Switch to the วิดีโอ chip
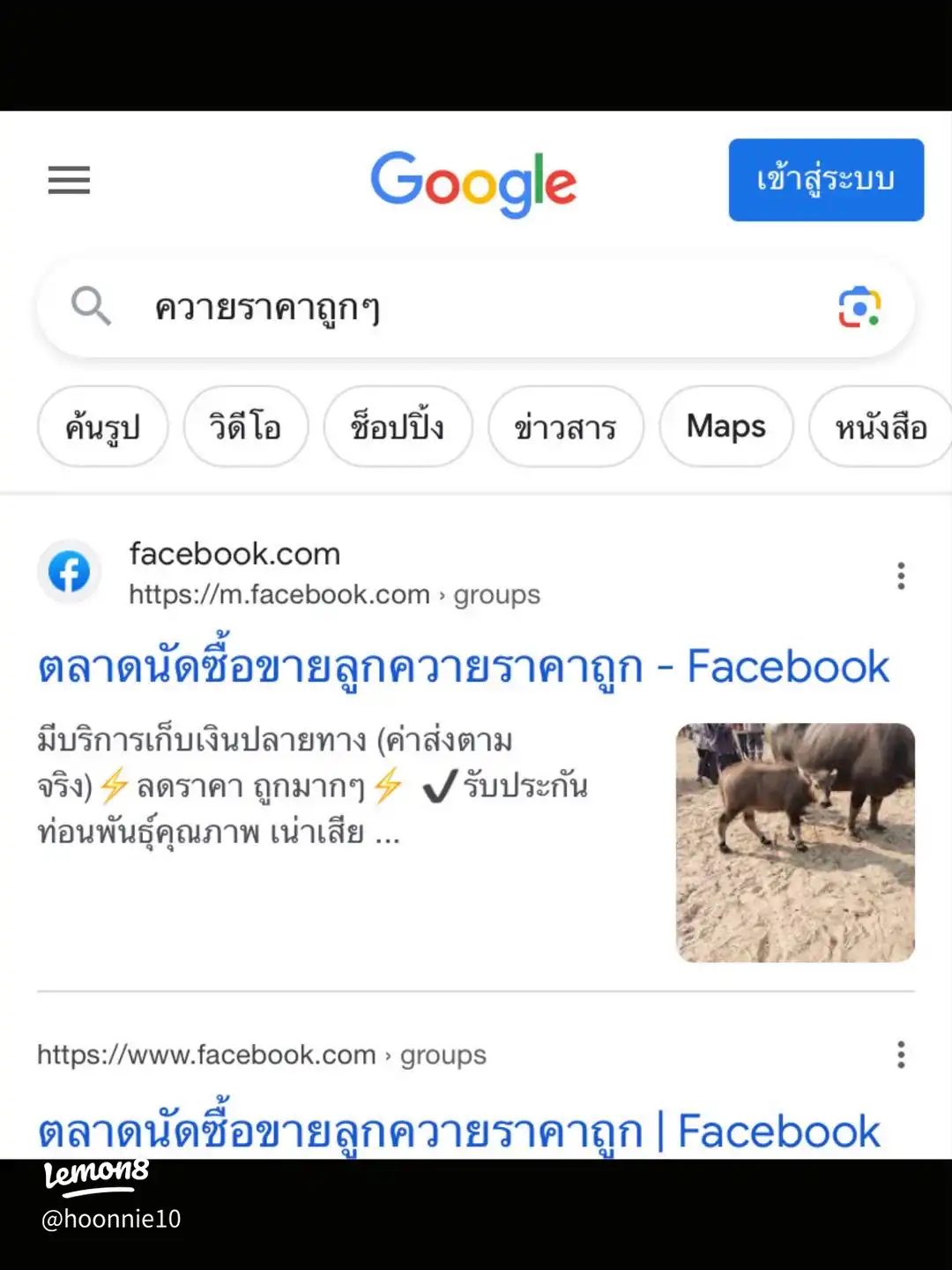 coord(245,427)
